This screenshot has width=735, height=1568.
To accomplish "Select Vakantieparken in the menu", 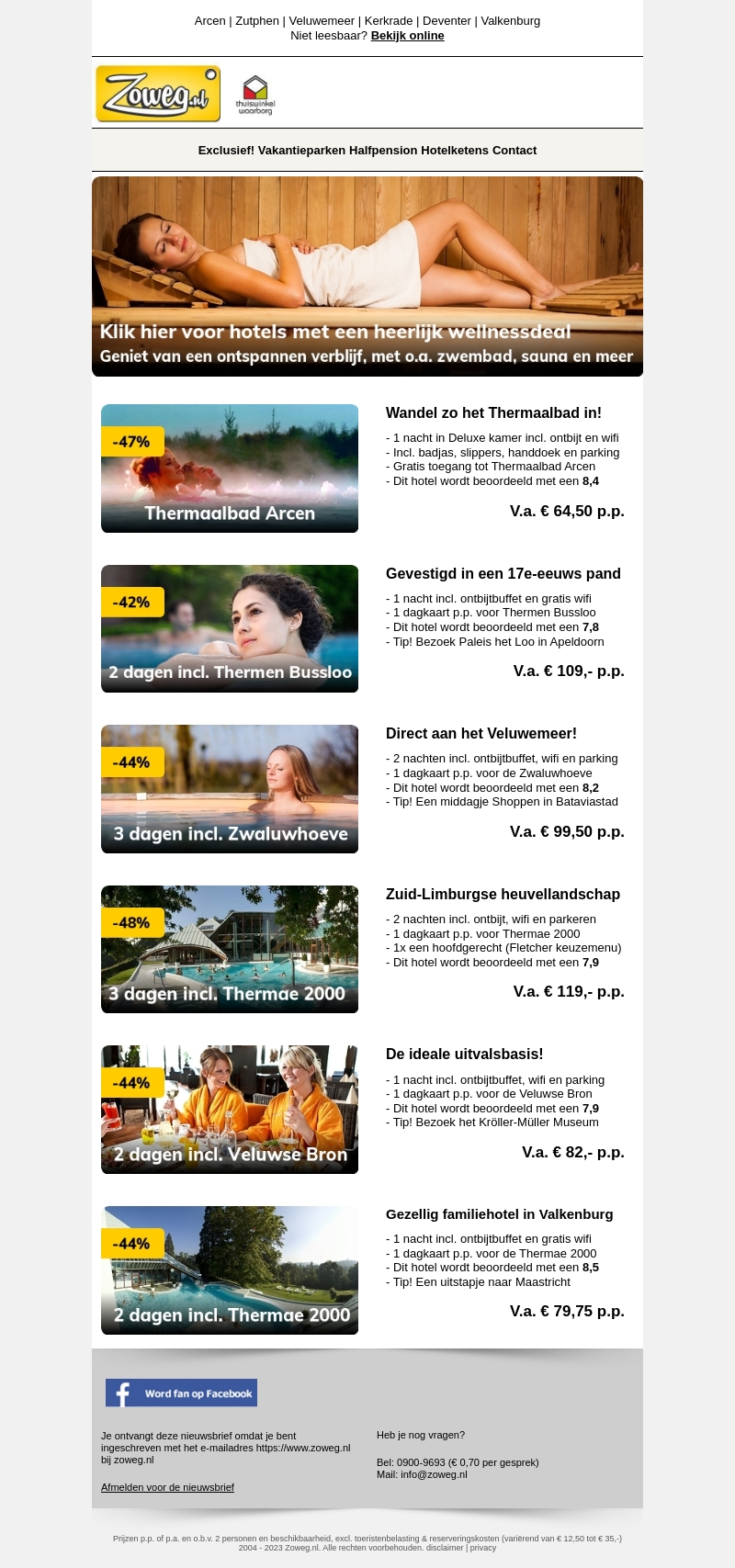I will click(301, 151).
